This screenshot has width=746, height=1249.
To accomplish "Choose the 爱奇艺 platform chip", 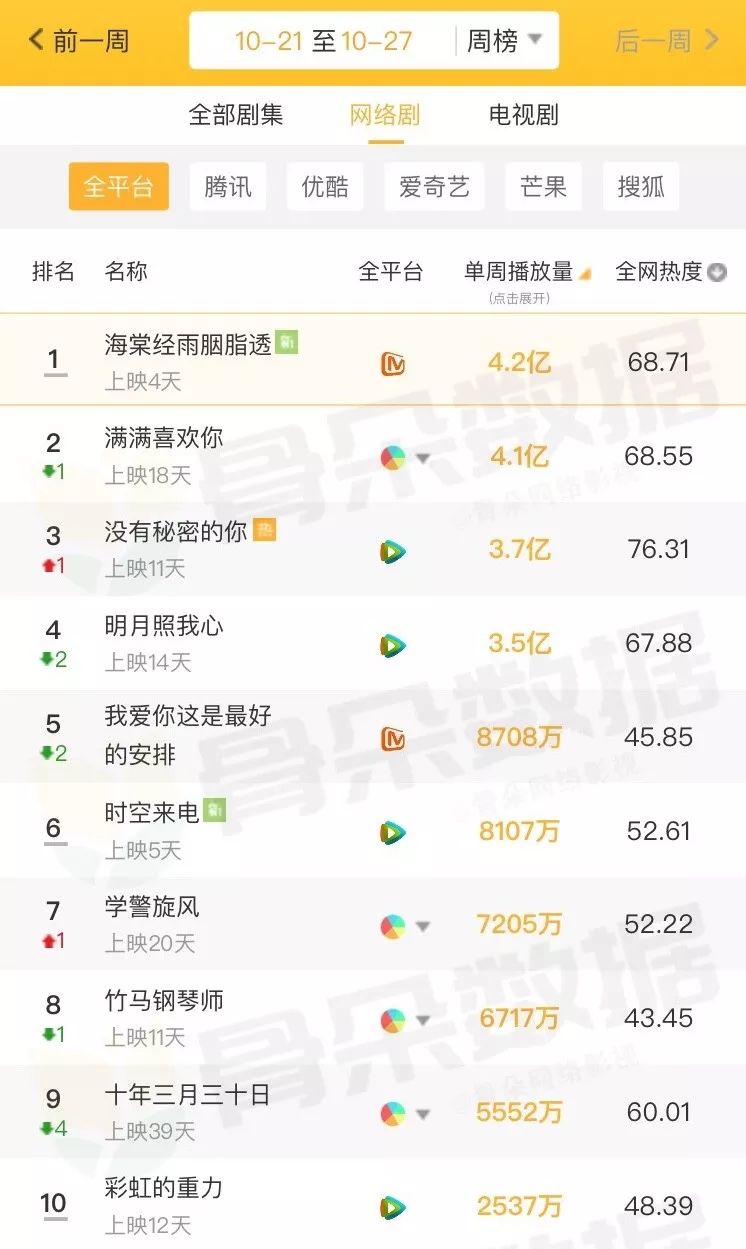I will pos(434,187).
